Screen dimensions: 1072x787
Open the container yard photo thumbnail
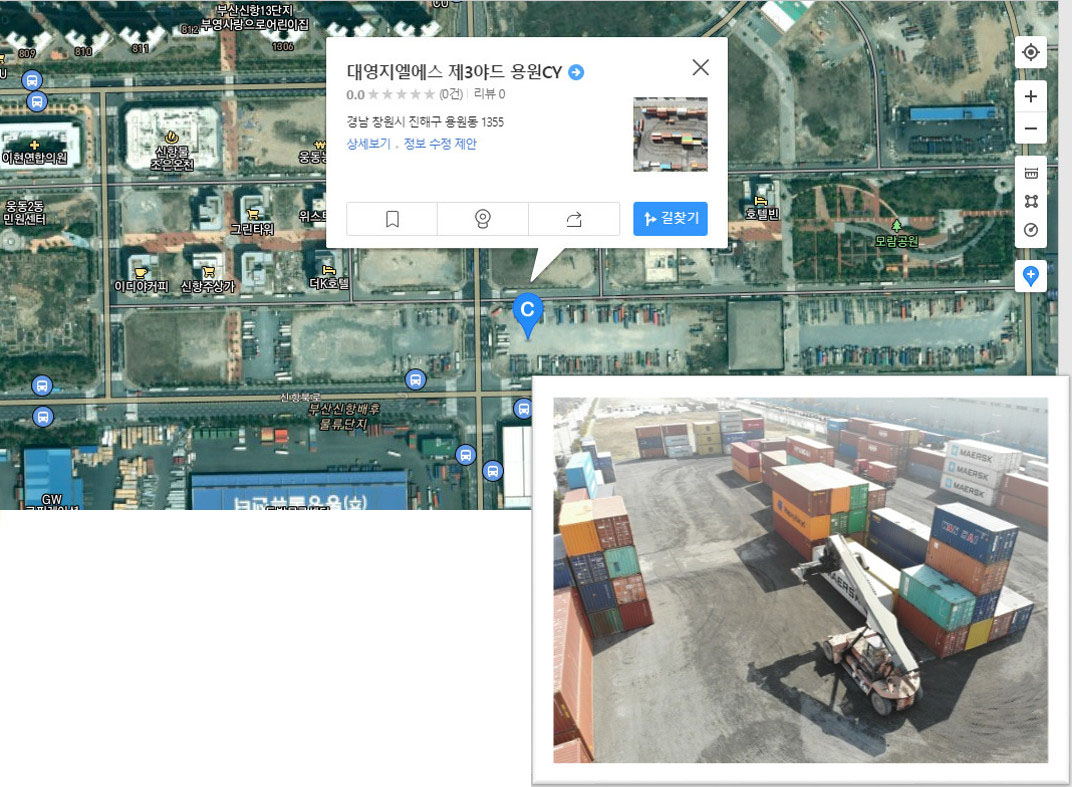tap(670, 134)
